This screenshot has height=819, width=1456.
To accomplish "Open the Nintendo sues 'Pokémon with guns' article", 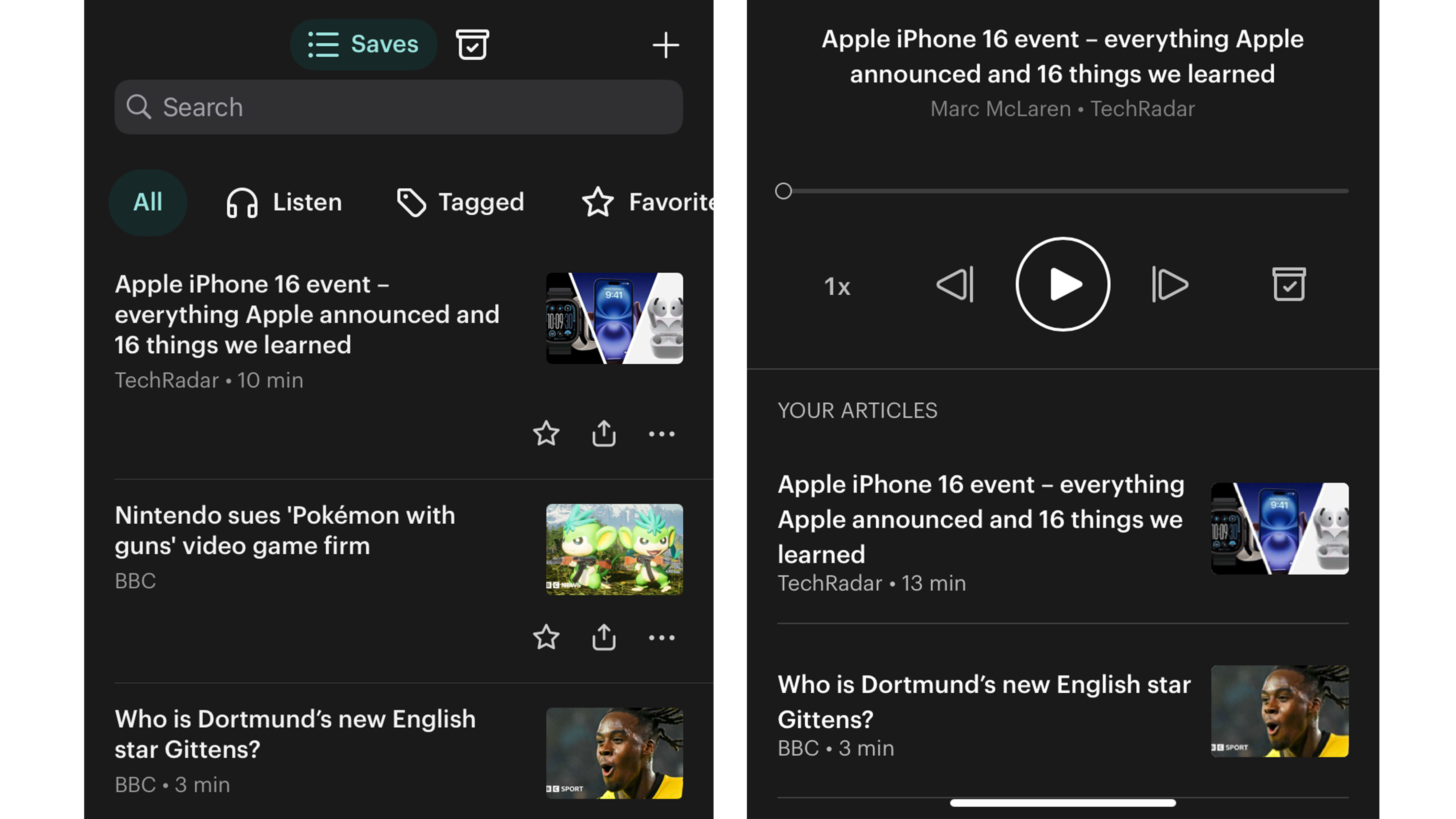I will 285,531.
